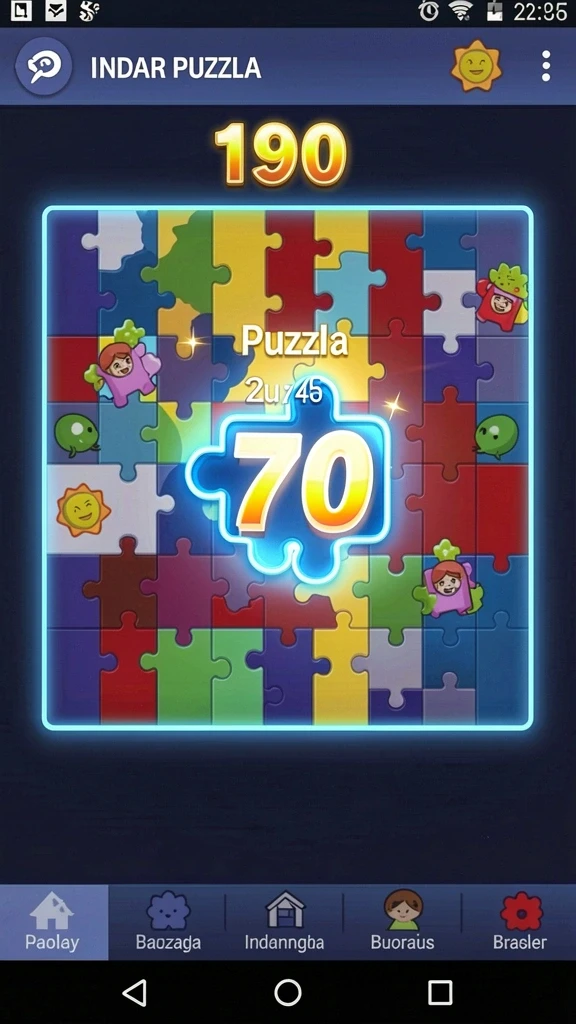Screen dimensions: 576x1024
Task: Go to the Buoraus tab
Action: click(x=402, y=921)
